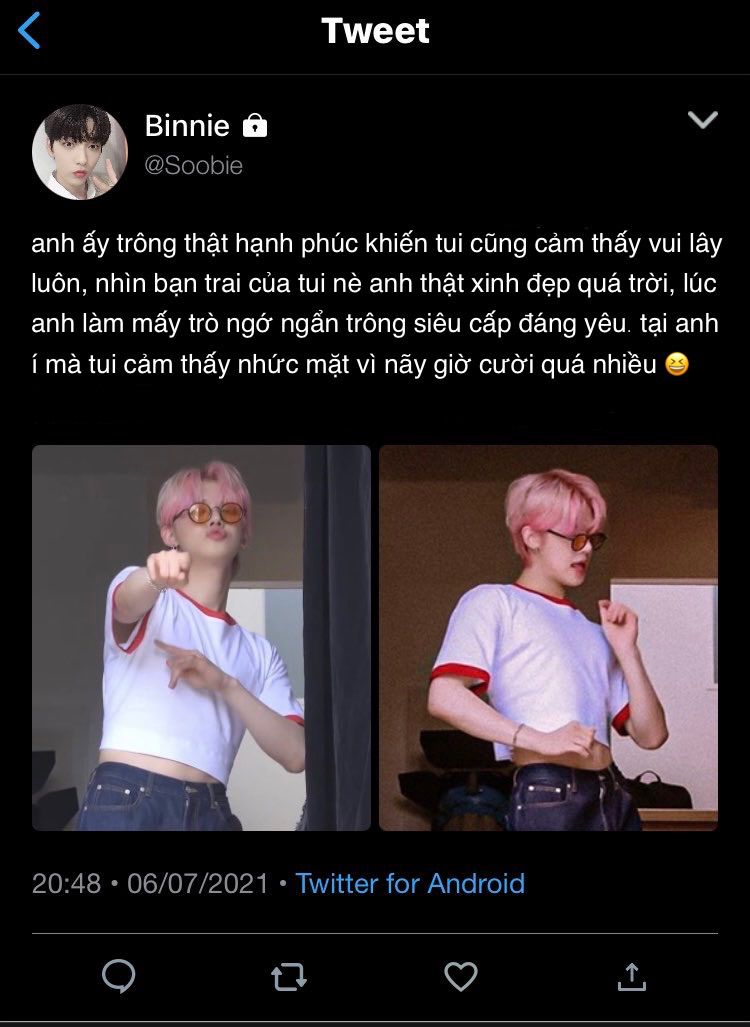Go back using the top arrow
This screenshot has height=1027, width=750.
point(30,31)
